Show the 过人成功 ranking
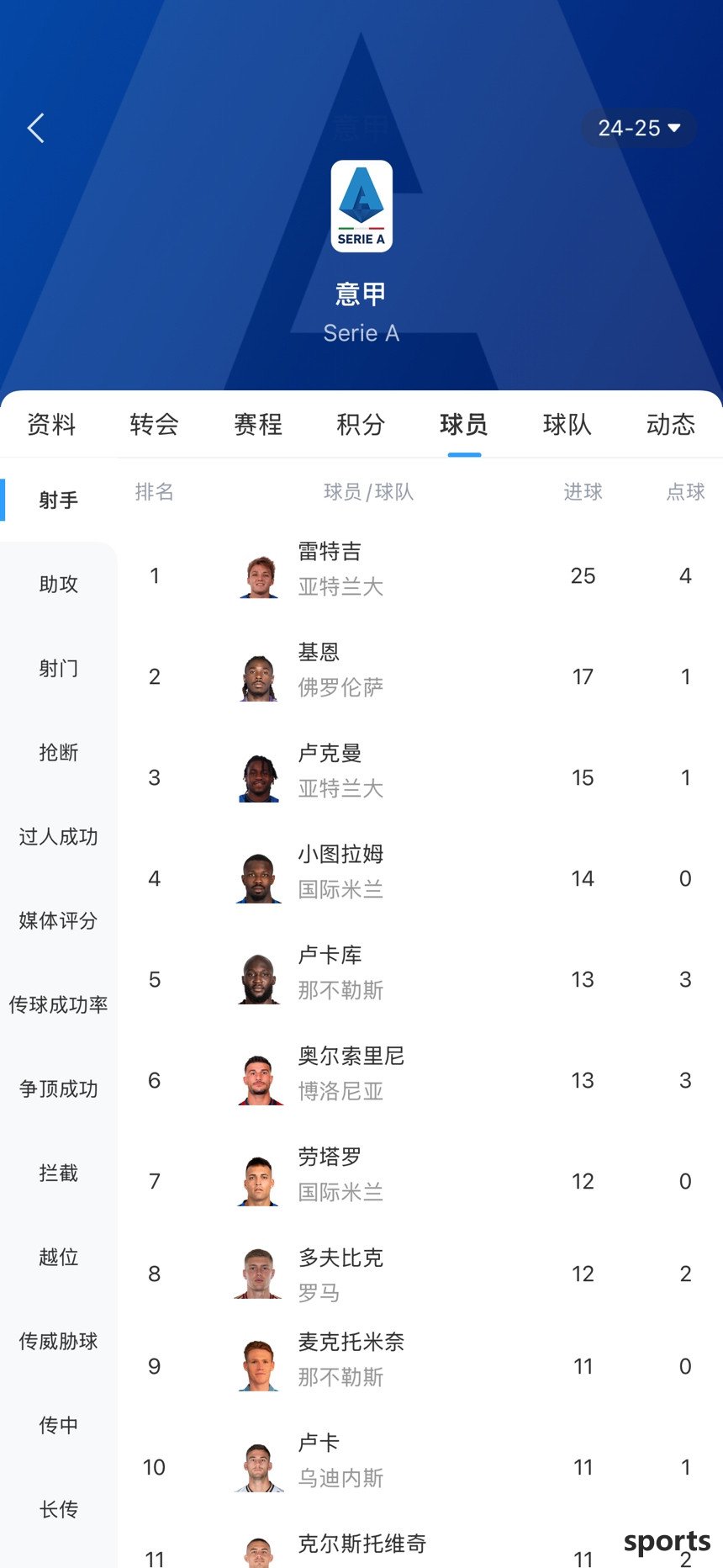Image resolution: width=723 pixels, height=1568 pixels. coord(59,836)
